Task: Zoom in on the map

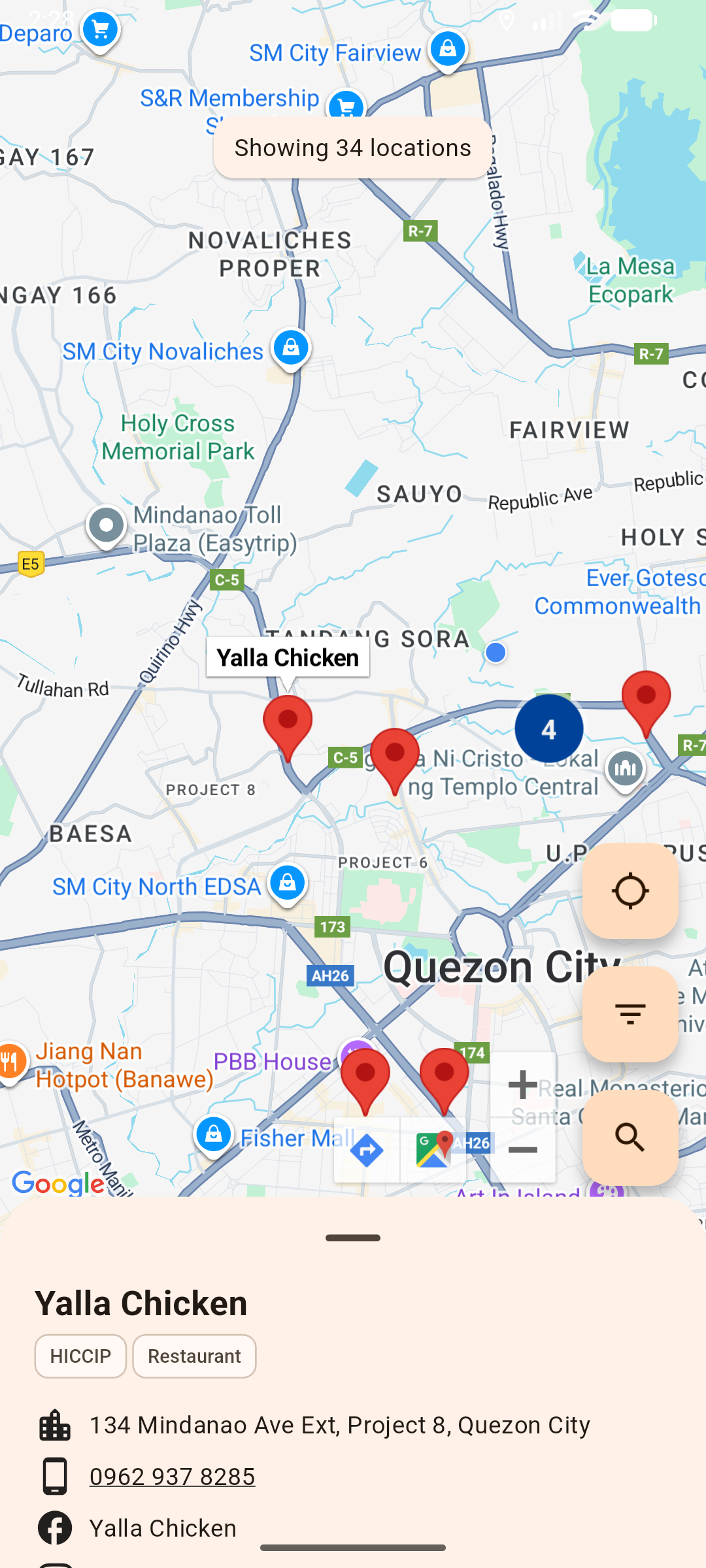Action: click(x=522, y=1085)
